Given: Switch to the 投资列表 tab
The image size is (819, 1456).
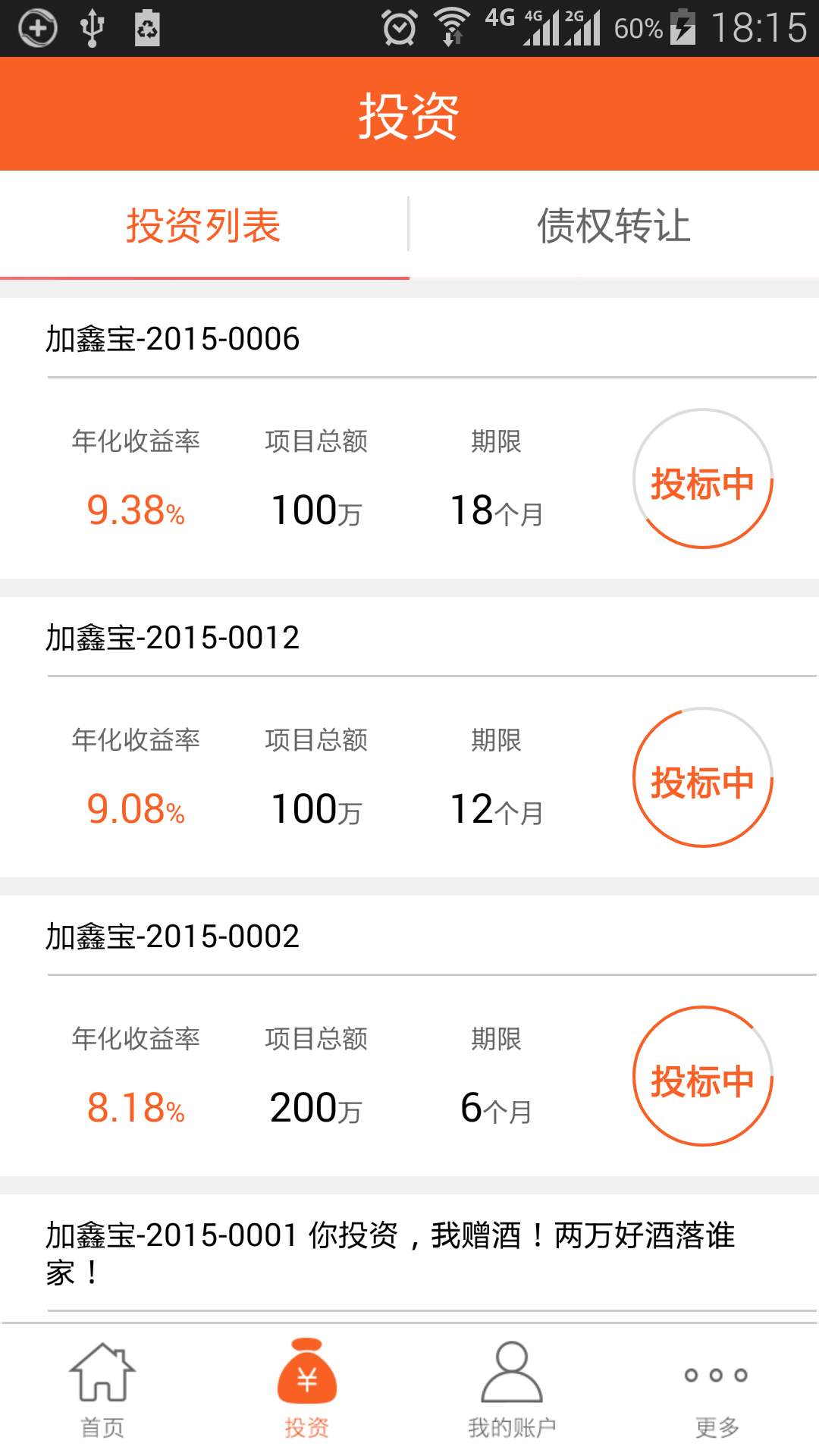Looking at the screenshot, I should [x=203, y=226].
